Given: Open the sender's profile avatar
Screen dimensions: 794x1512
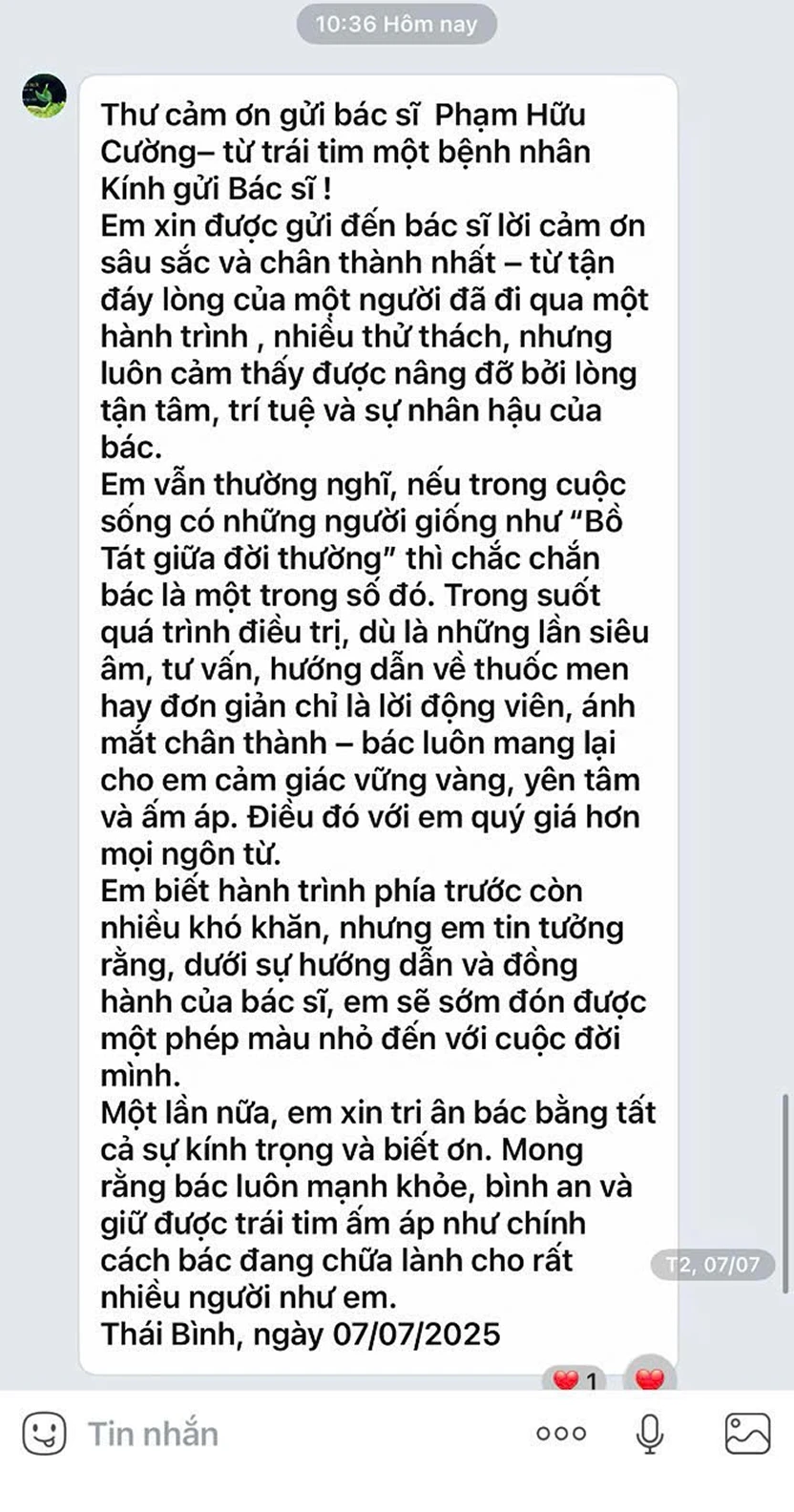Looking at the screenshot, I should click(44, 95).
